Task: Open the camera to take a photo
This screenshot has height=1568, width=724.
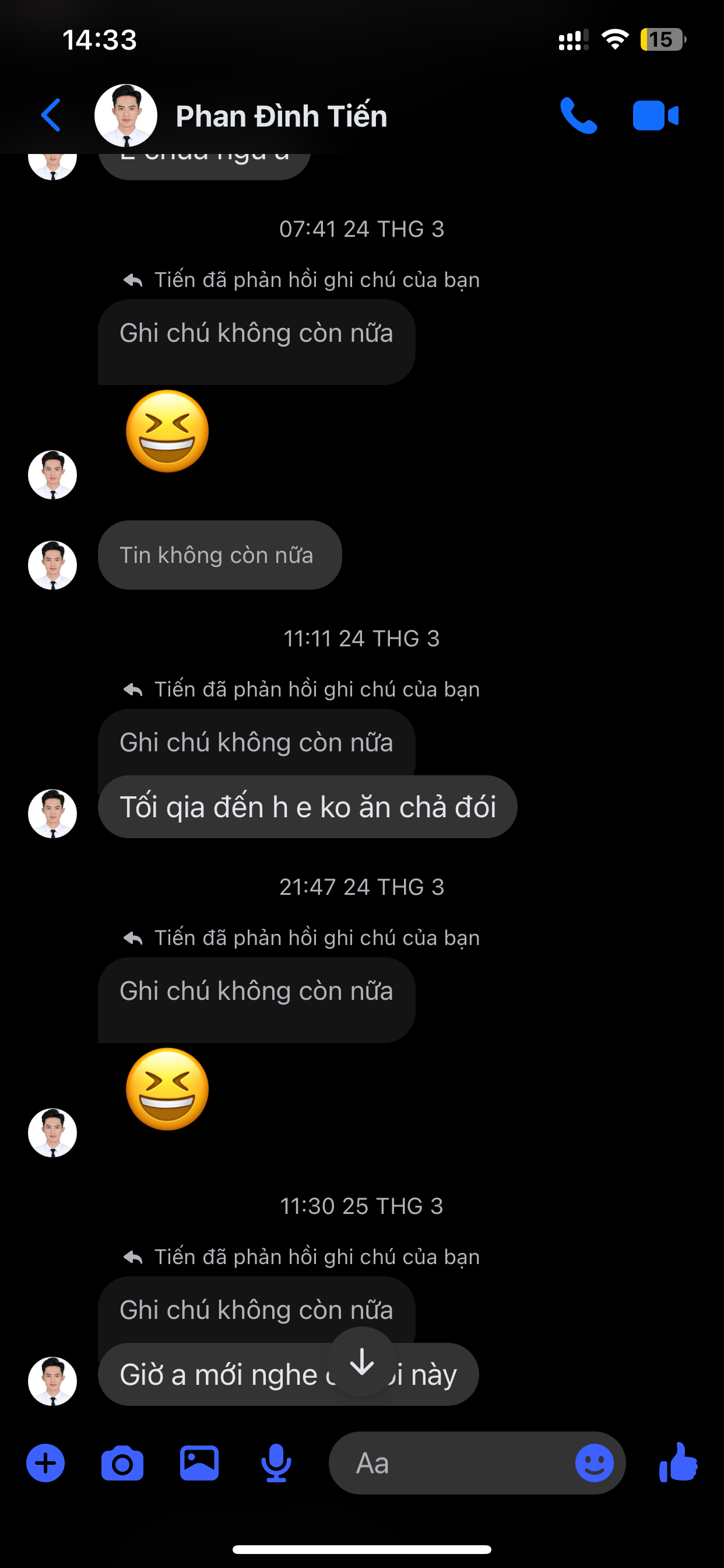Action: coord(122,1462)
